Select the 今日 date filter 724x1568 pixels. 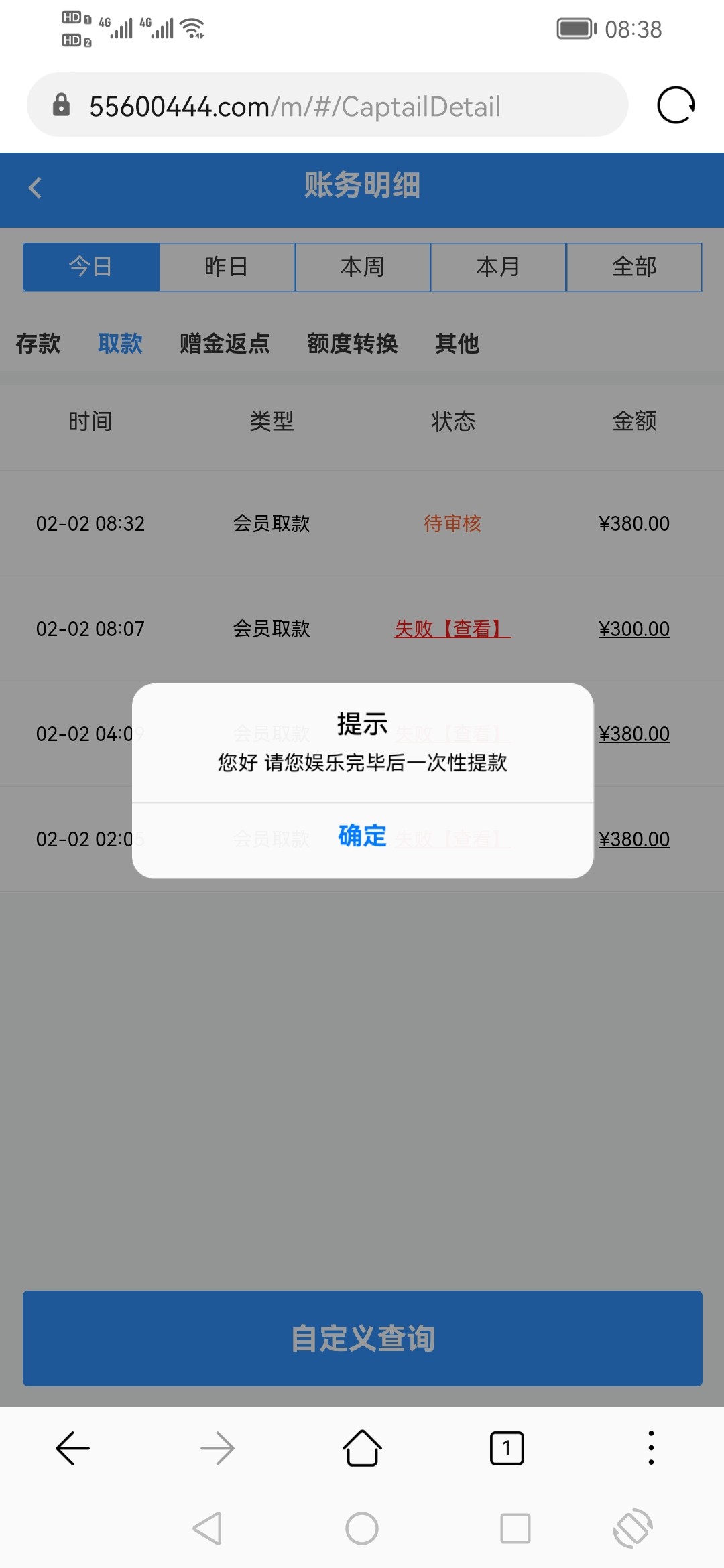click(x=91, y=267)
